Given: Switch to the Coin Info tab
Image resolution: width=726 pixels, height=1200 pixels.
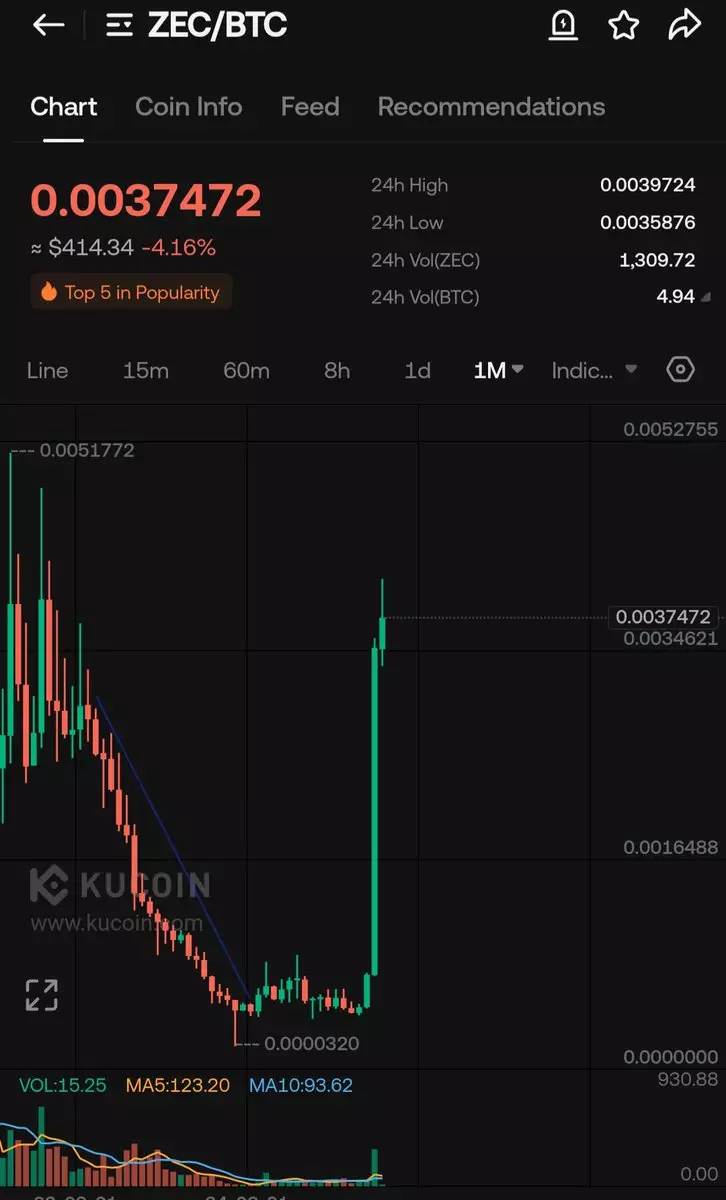Looking at the screenshot, I should (x=188, y=107).
